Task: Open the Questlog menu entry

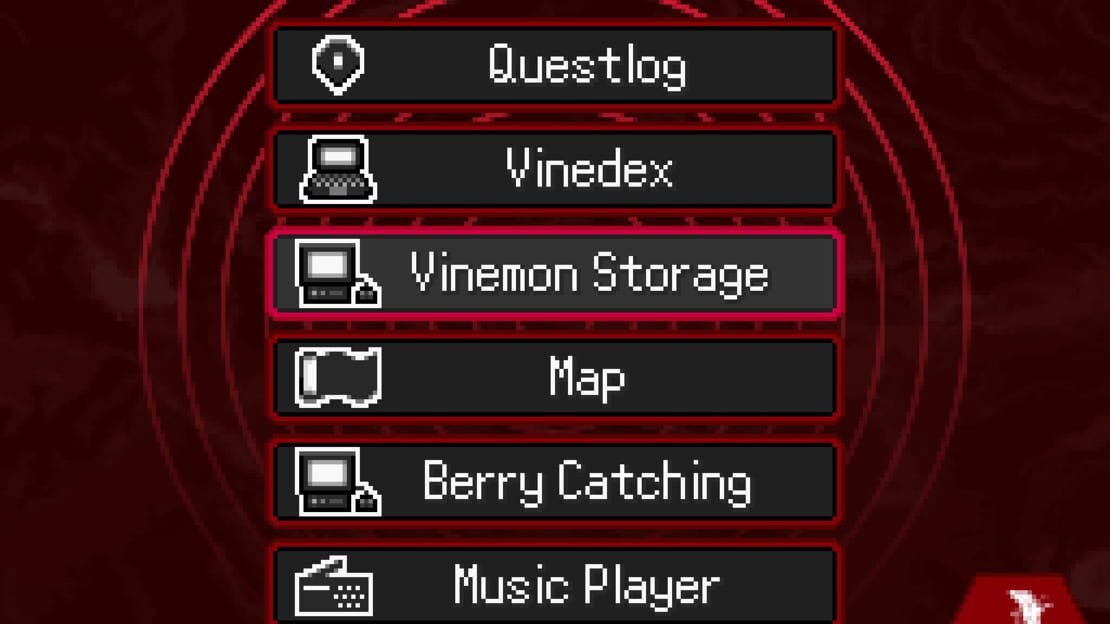Action: tap(555, 66)
